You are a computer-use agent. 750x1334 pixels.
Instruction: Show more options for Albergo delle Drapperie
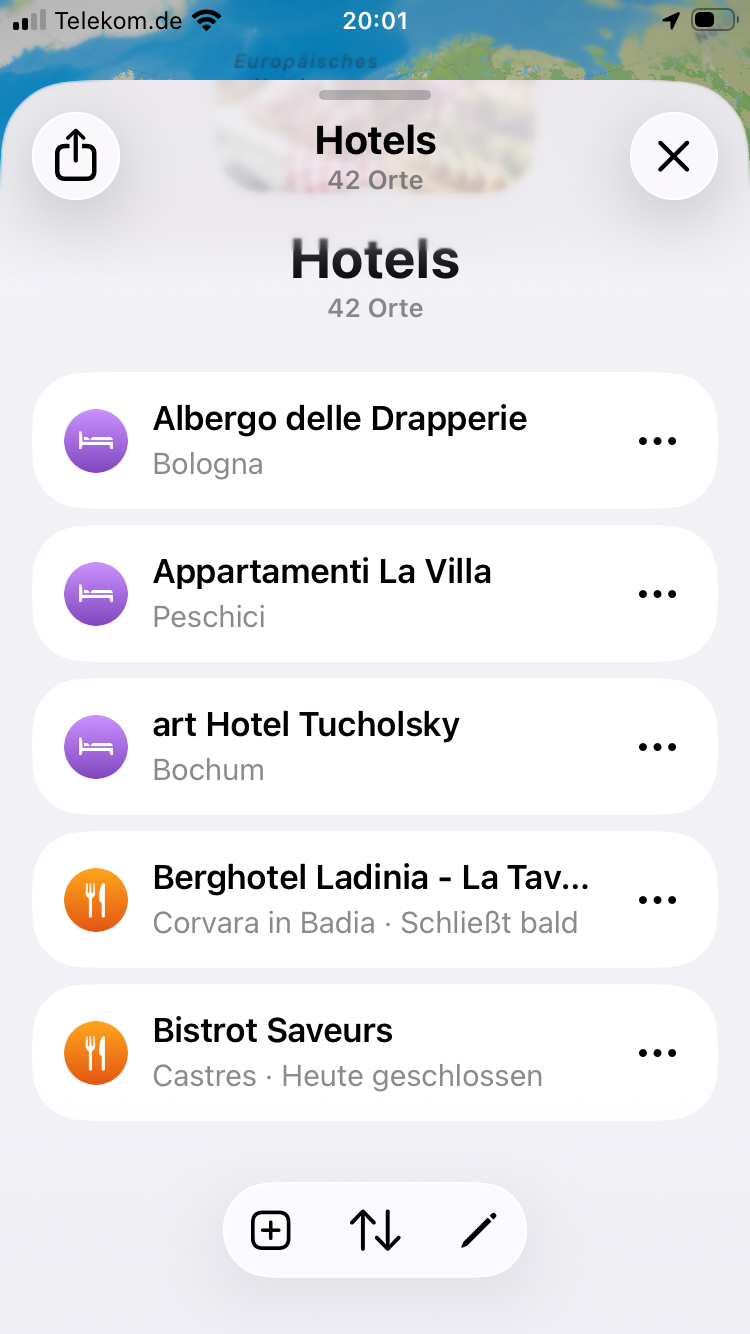(657, 441)
